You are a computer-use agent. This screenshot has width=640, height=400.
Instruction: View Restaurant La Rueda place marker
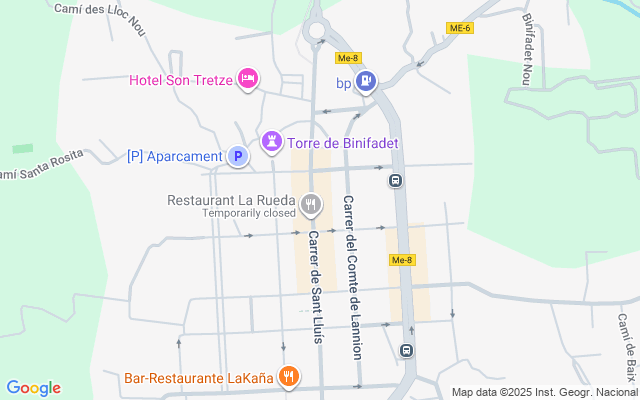coord(311,205)
